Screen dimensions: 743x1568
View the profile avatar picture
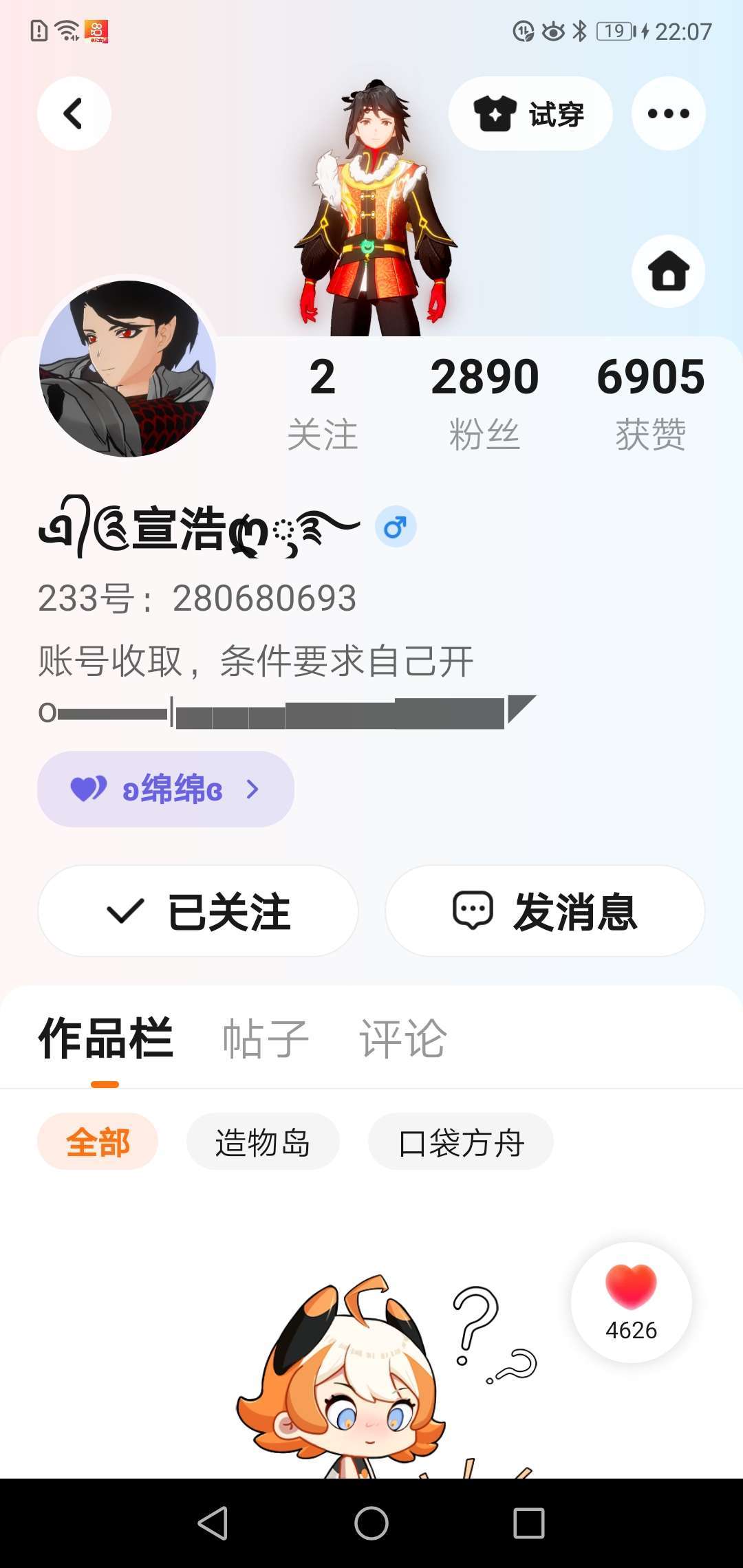coord(127,368)
